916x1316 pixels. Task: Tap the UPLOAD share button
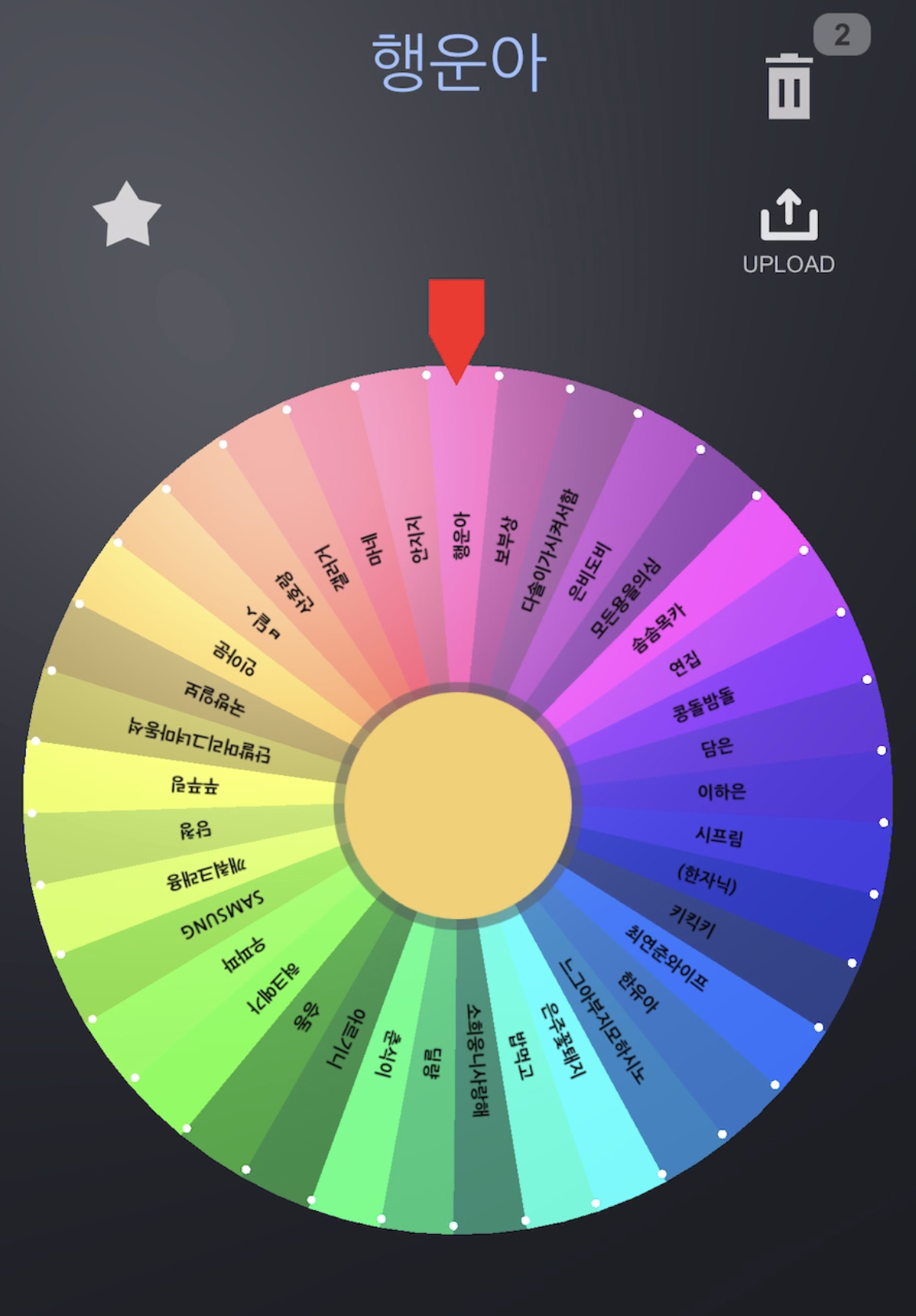[x=788, y=232]
